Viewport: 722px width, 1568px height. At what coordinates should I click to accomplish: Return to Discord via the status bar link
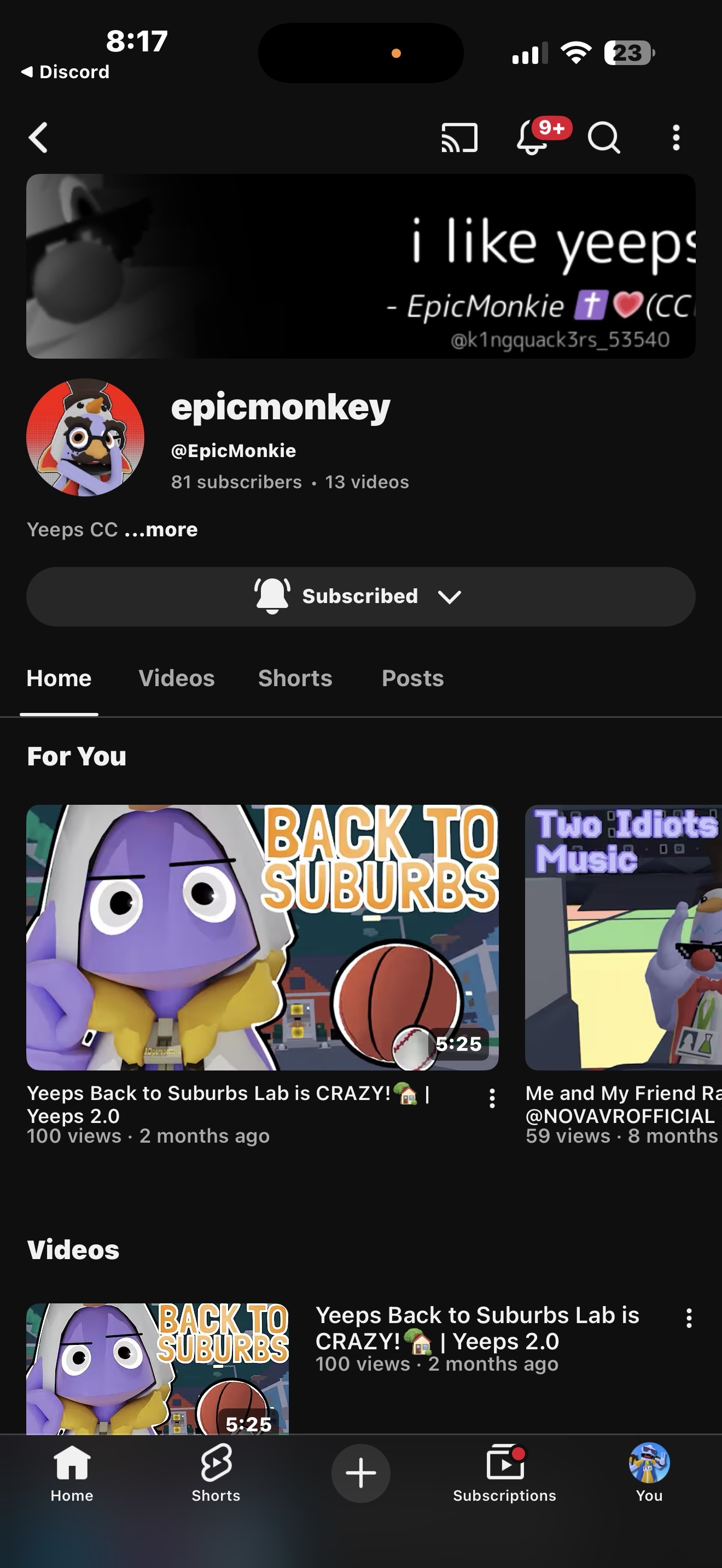coord(65,72)
